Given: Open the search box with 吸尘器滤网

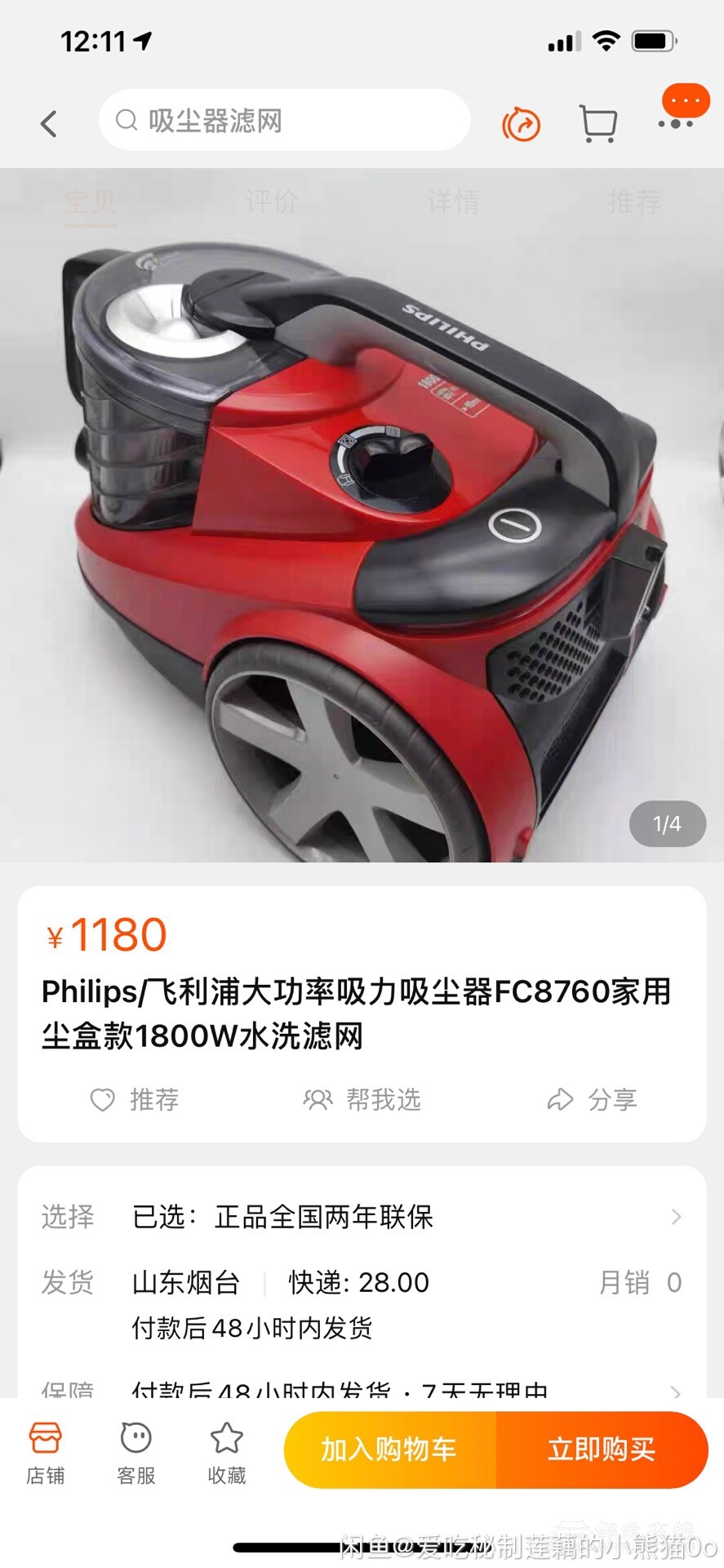Looking at the screenshot, I should click(284, 121).
